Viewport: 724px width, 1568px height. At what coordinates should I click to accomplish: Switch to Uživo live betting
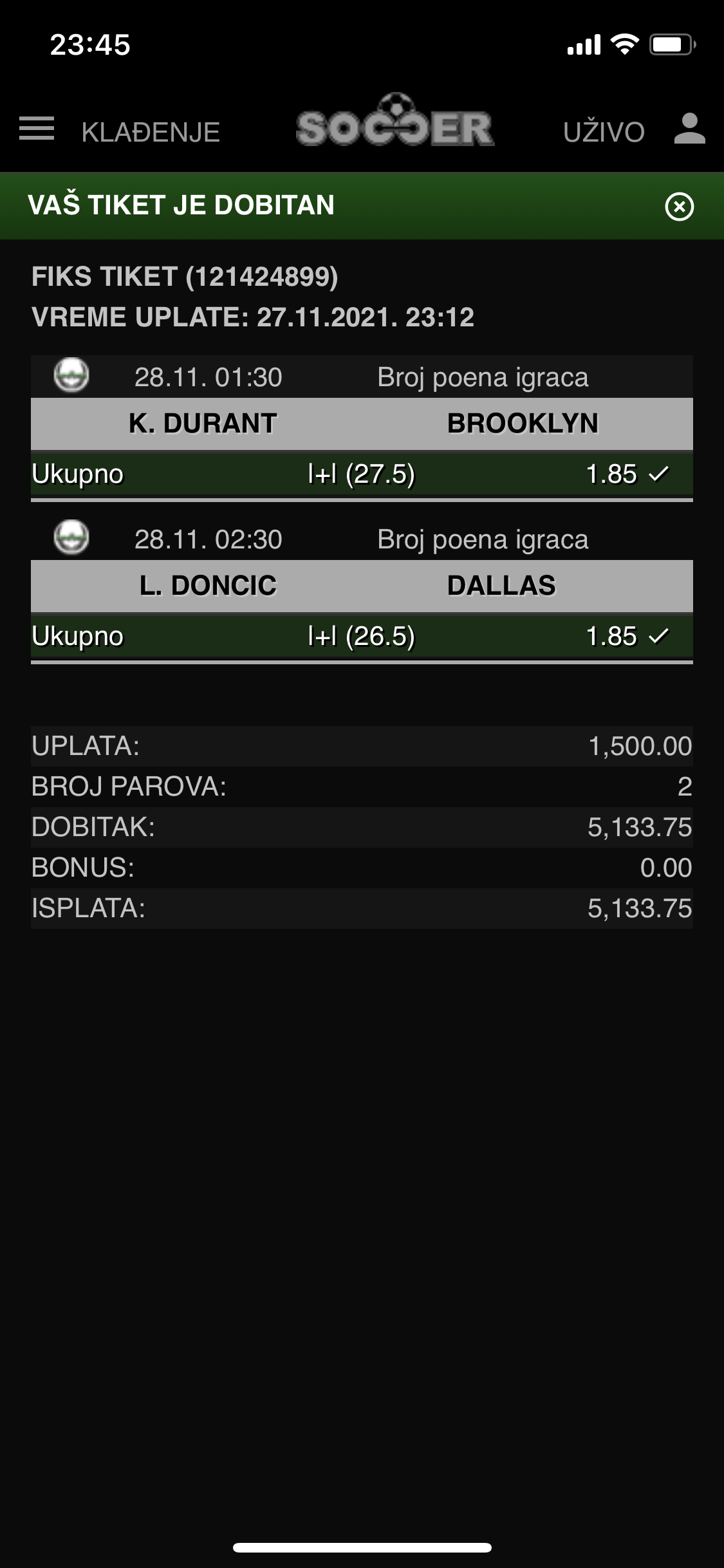coord(604,132)
